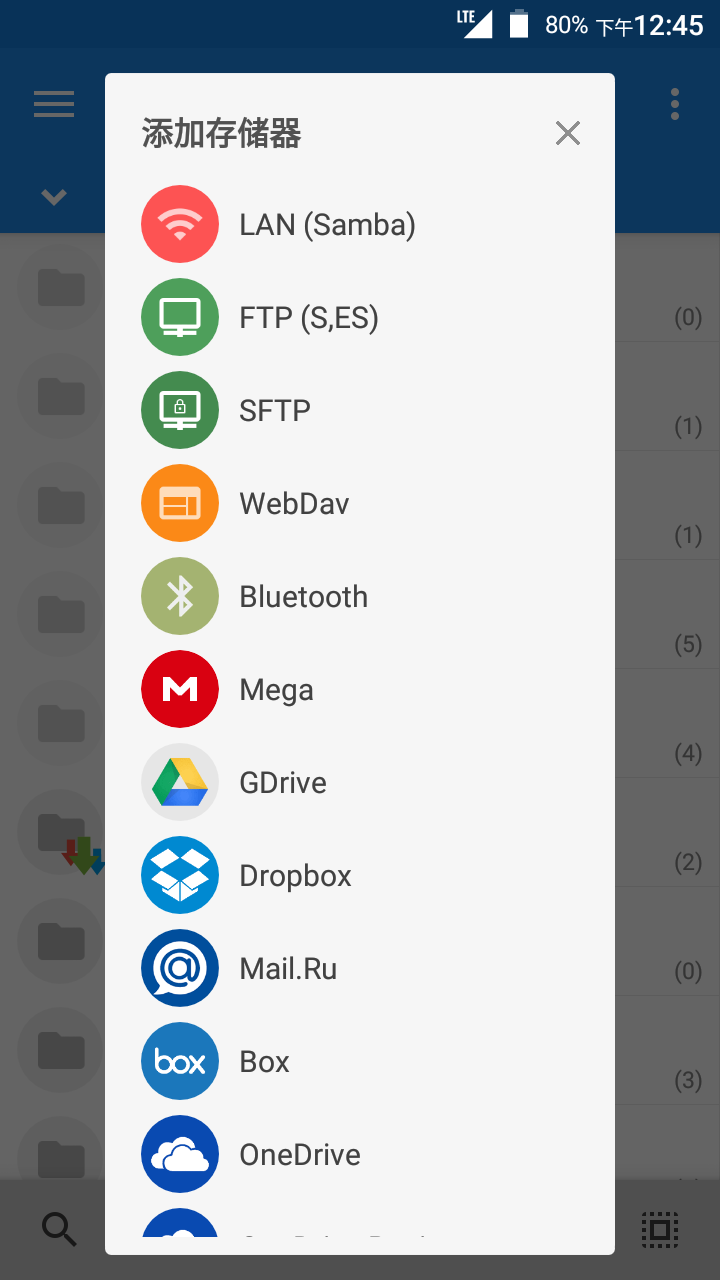Add an SFTP storage
720x1280 pixels.
pos(360,411)
